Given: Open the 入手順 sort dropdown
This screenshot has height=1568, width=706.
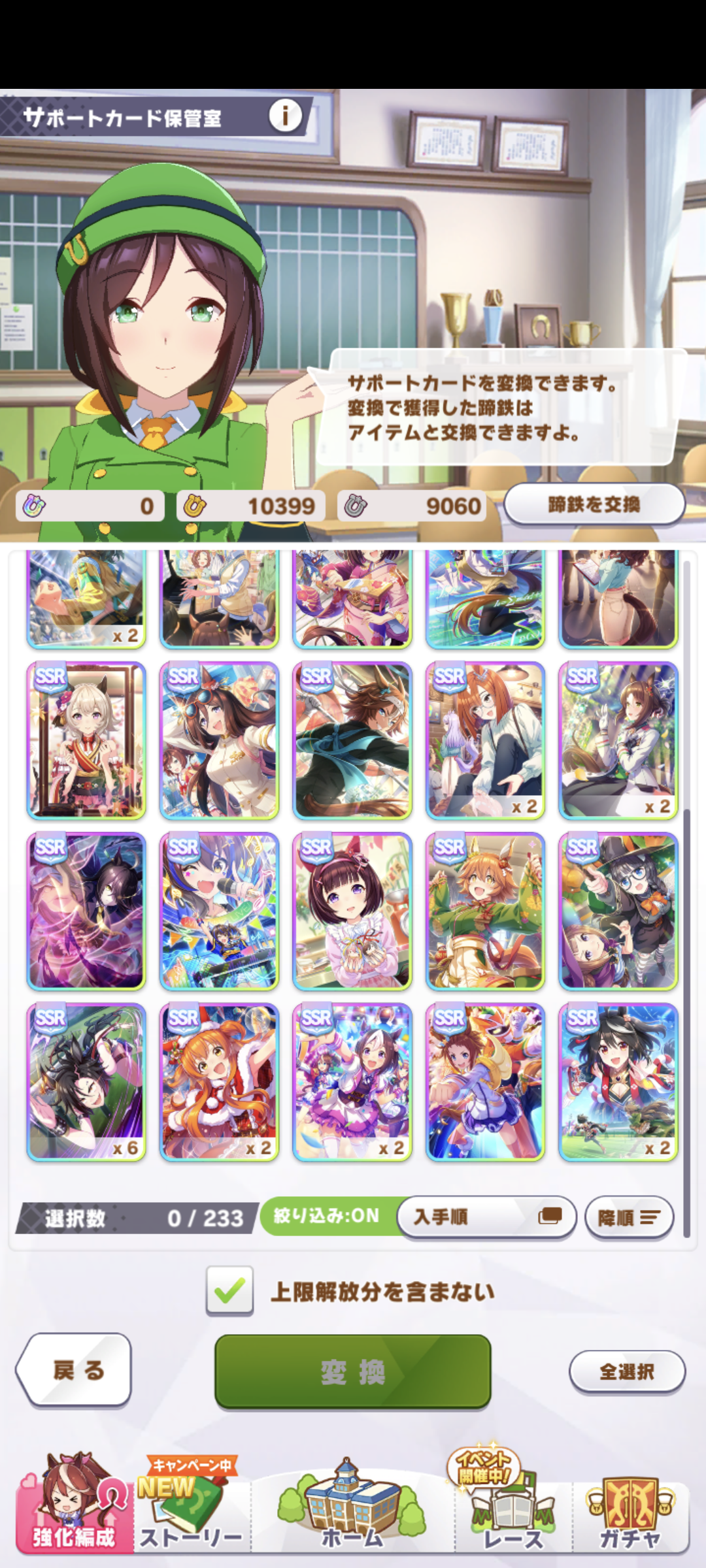Looking at the screenshot, I should point(487,1217).
